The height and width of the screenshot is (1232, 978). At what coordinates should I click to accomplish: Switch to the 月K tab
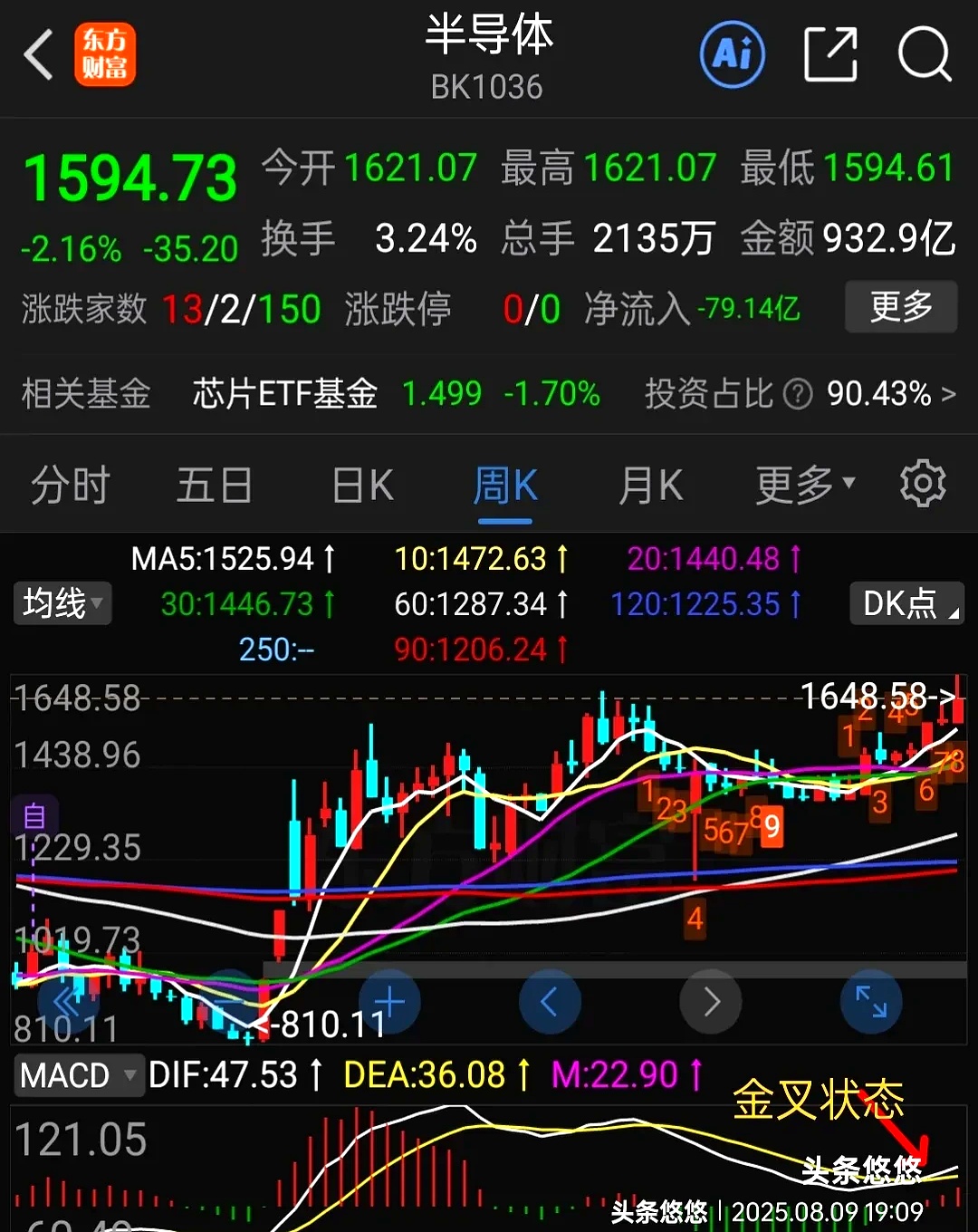click(651, 484)
